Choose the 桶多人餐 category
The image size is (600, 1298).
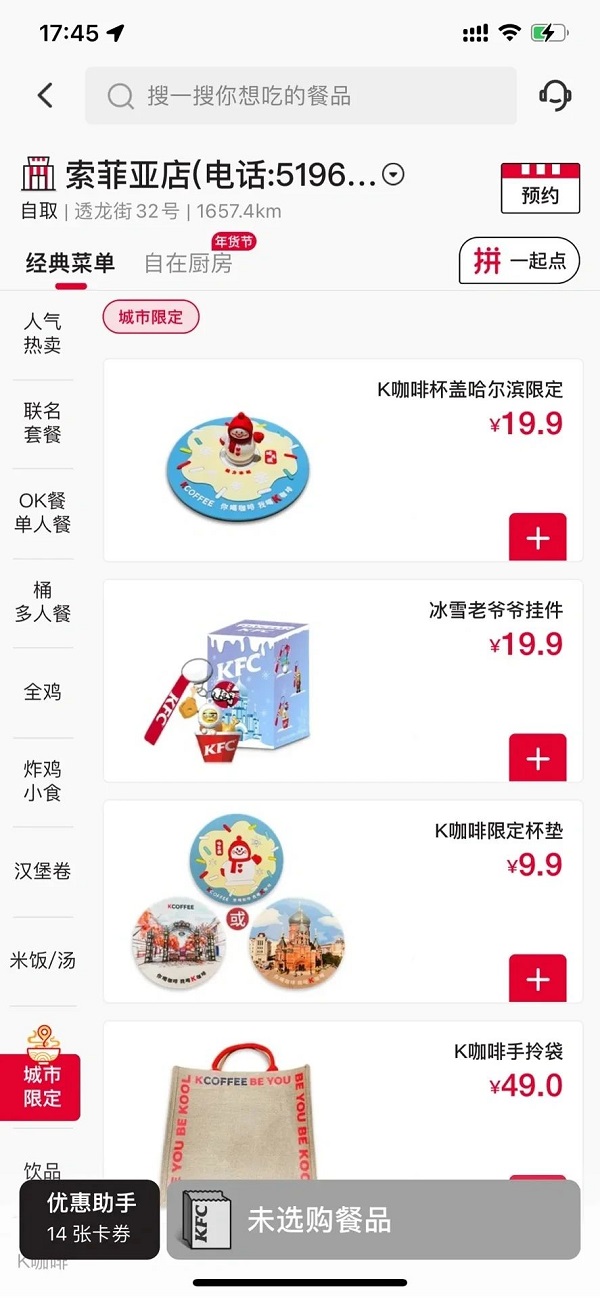pos(42,602)
